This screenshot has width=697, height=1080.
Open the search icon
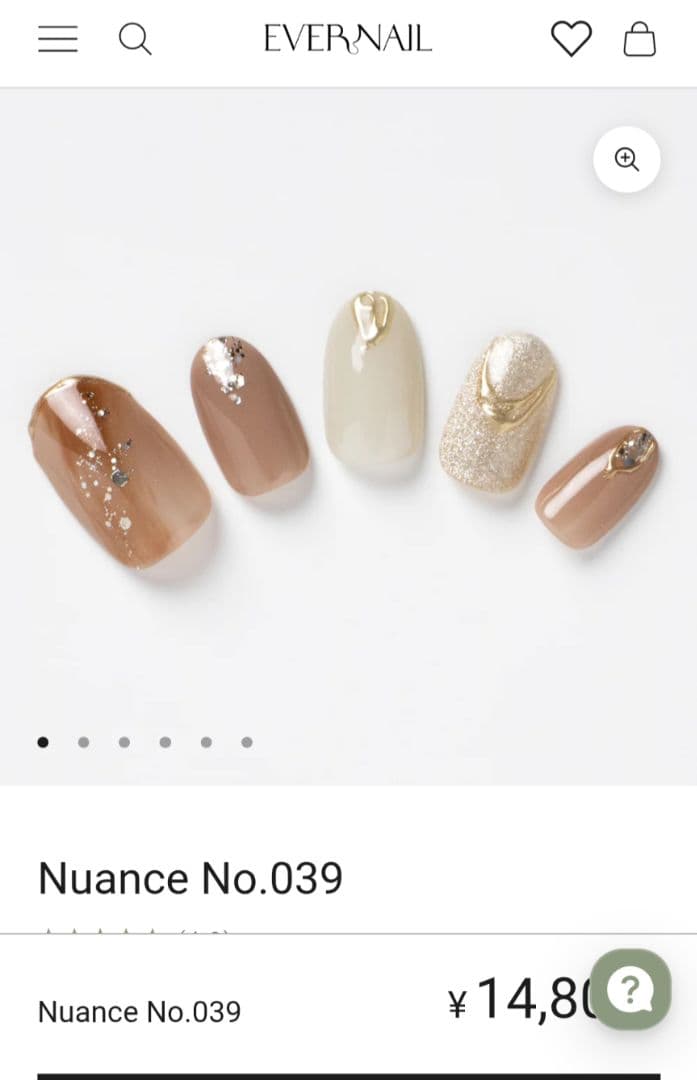(x=135, y=39)
